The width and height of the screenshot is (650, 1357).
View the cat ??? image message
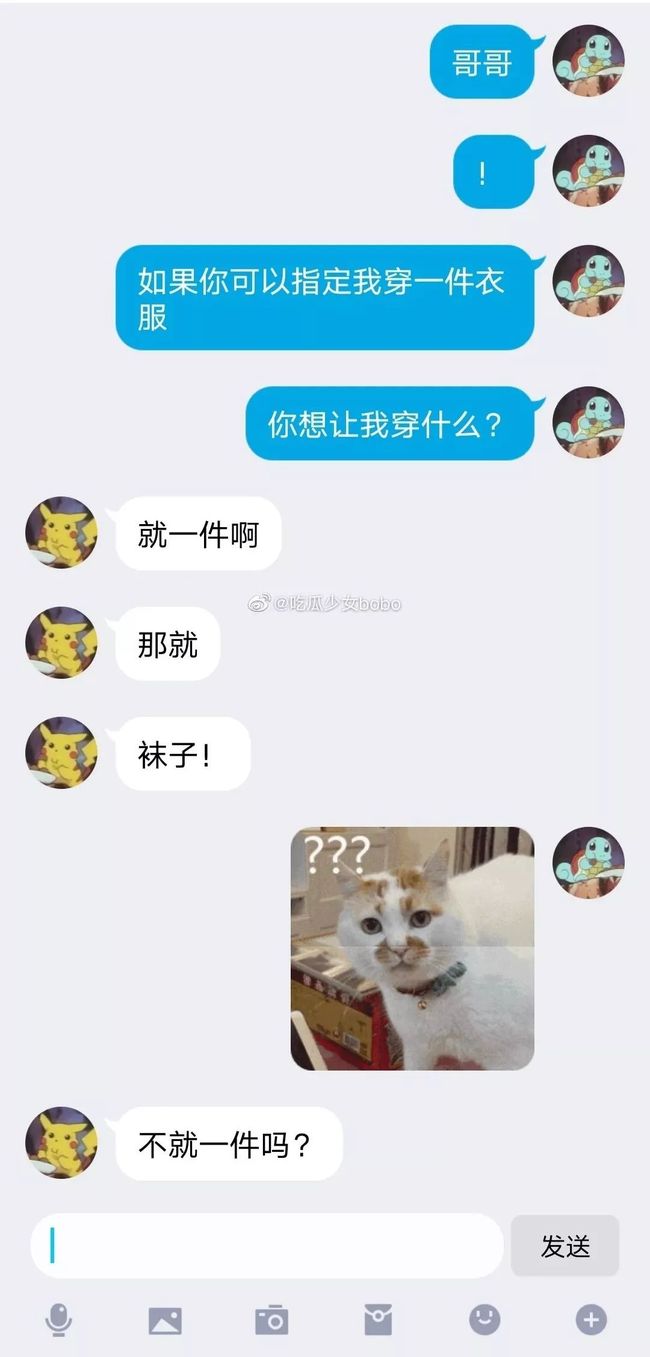tap(412, 948)
